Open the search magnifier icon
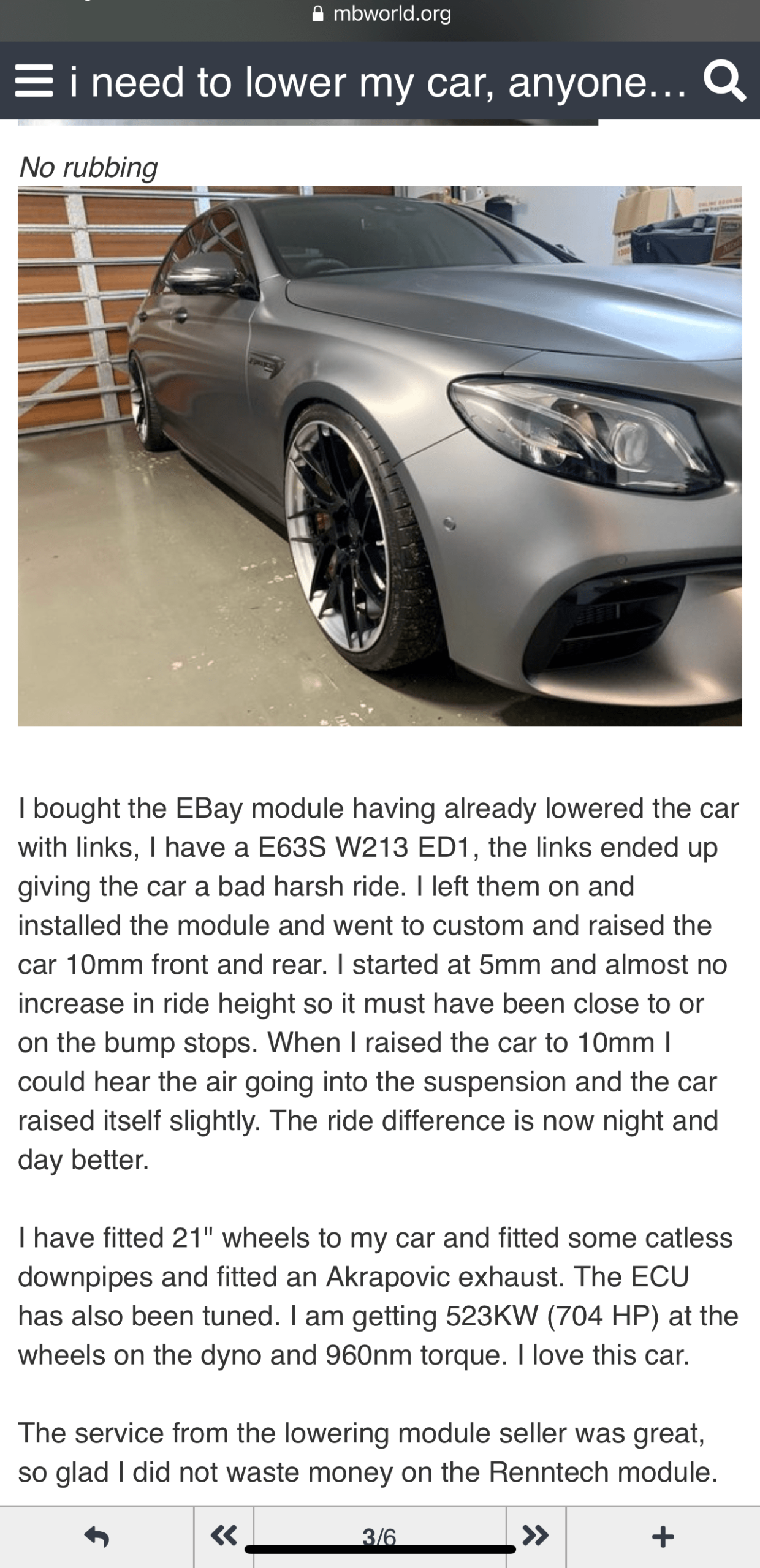Screen dimensions: 760x1568 [724, 81]
